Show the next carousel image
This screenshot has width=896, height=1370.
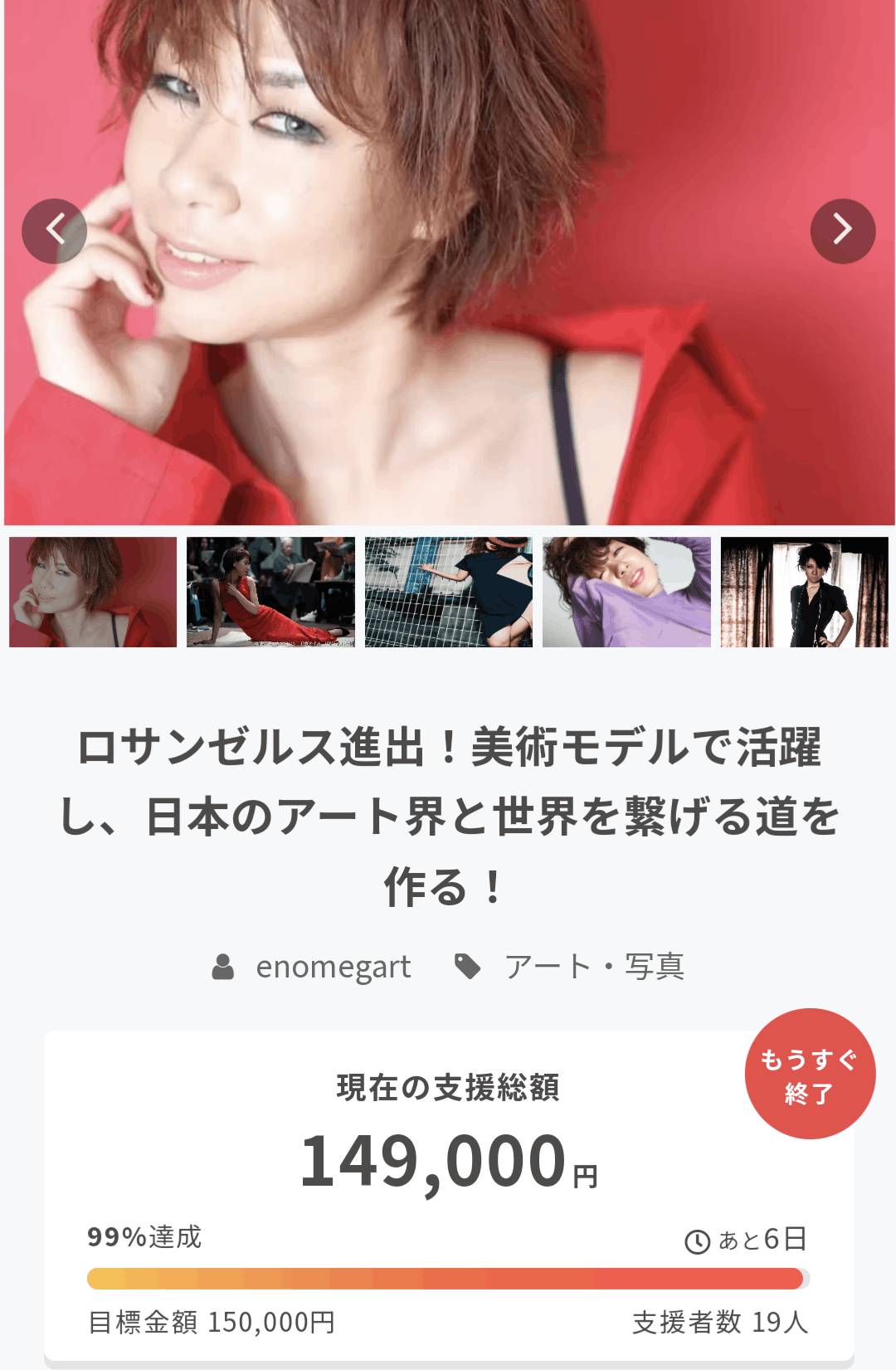click(842, 231)
